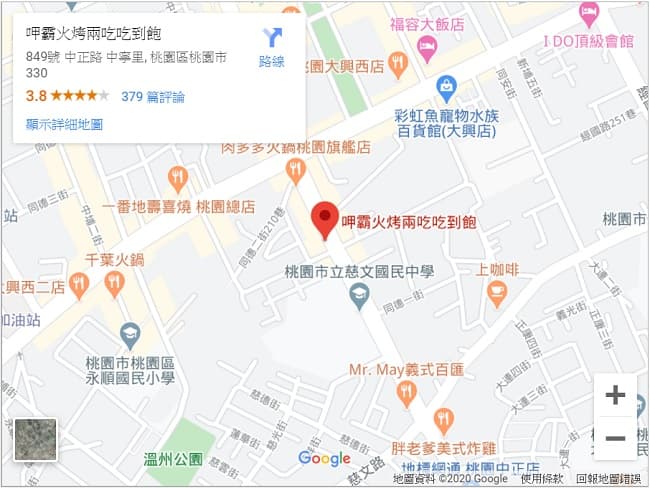The image size is (650, 488).
Task: Open directions via 路線 button
Action: click(x=272, y=46)
